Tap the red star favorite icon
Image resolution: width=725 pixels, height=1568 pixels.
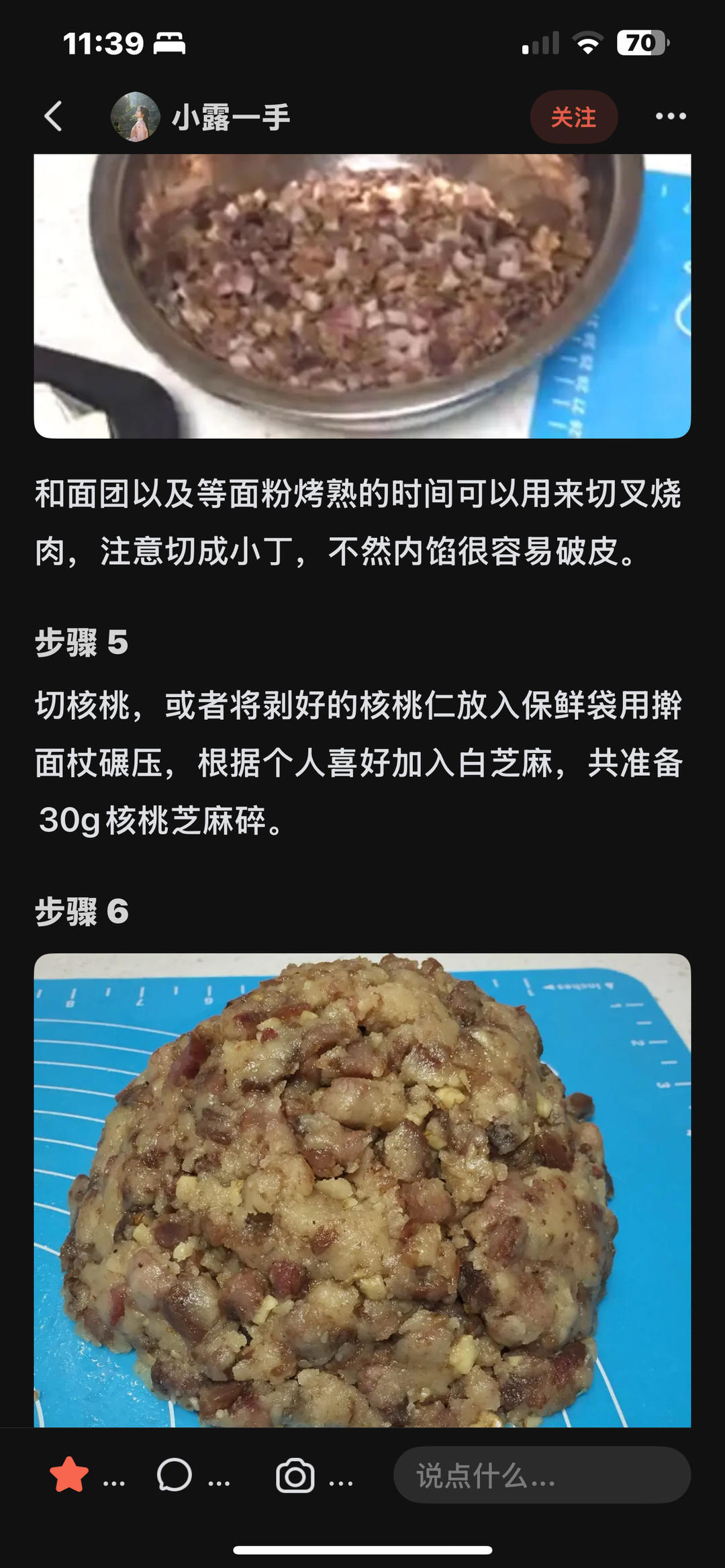click(69, 1475)
